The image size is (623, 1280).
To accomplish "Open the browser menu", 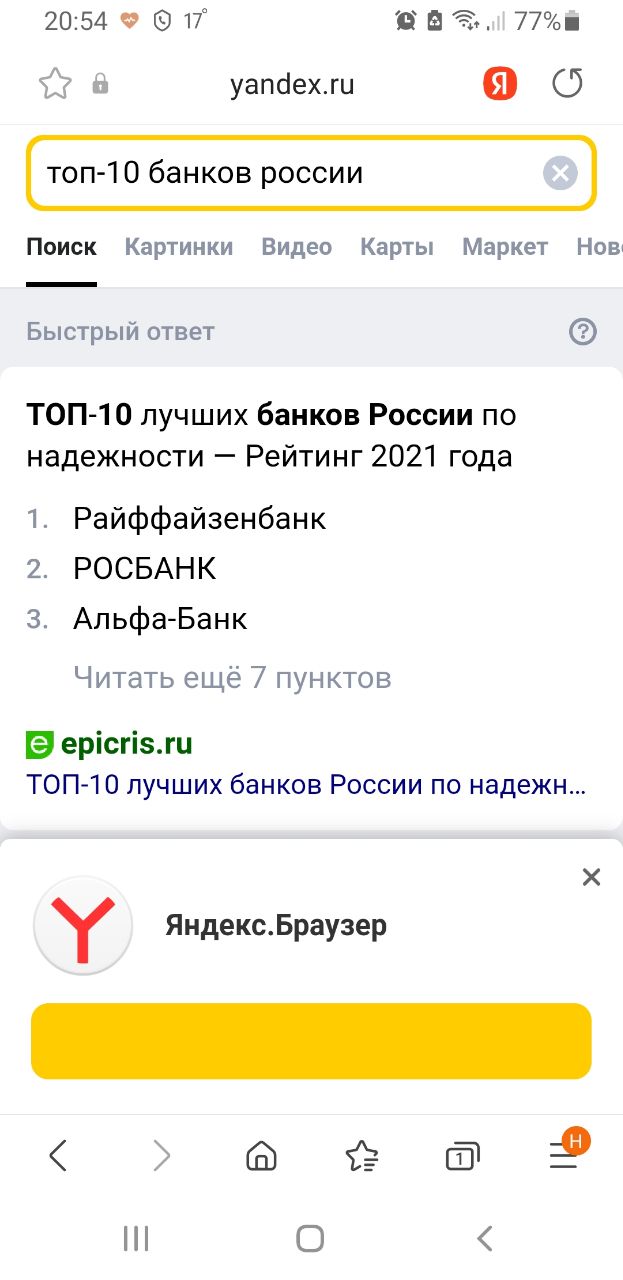I will tap(565, 1155).
